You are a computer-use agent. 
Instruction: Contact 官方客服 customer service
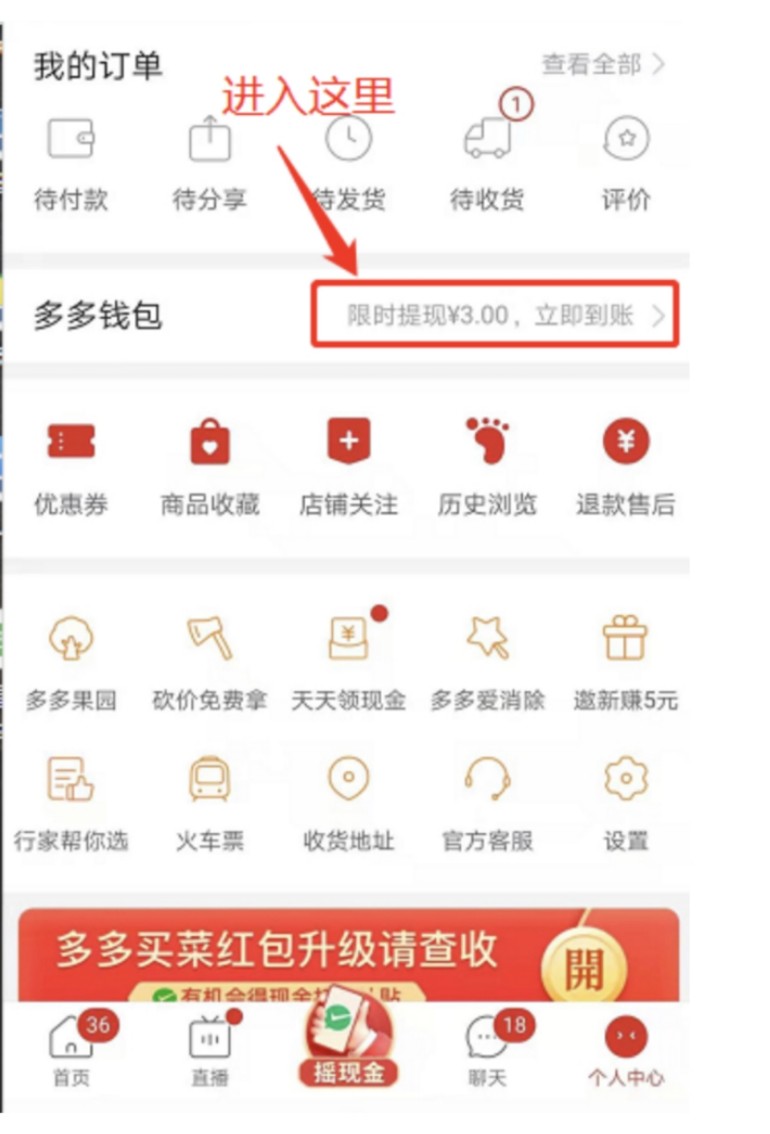(487, 802)
